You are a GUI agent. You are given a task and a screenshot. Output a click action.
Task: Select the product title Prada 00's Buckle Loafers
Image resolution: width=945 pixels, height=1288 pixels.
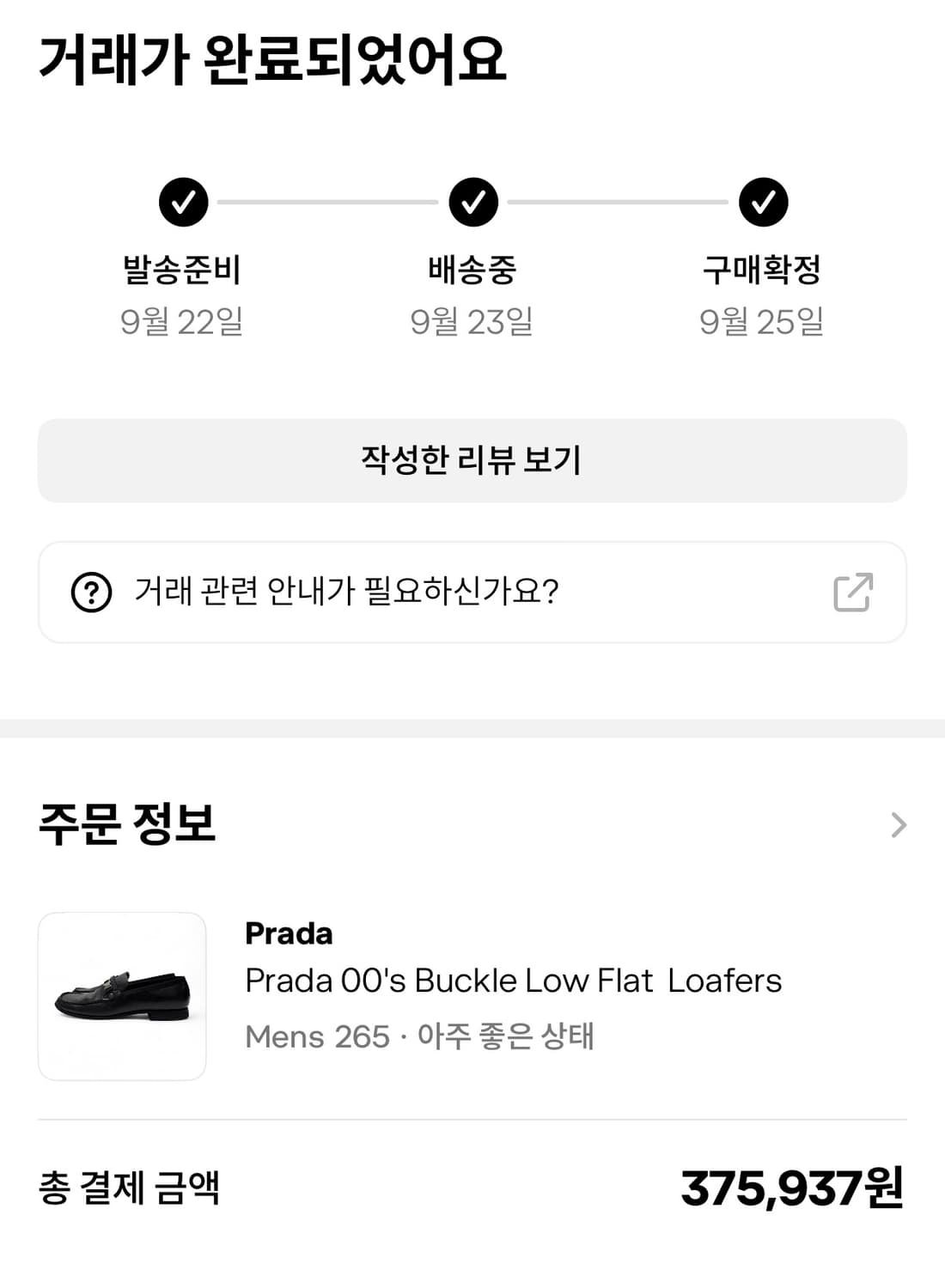click(x=513, y=981)
